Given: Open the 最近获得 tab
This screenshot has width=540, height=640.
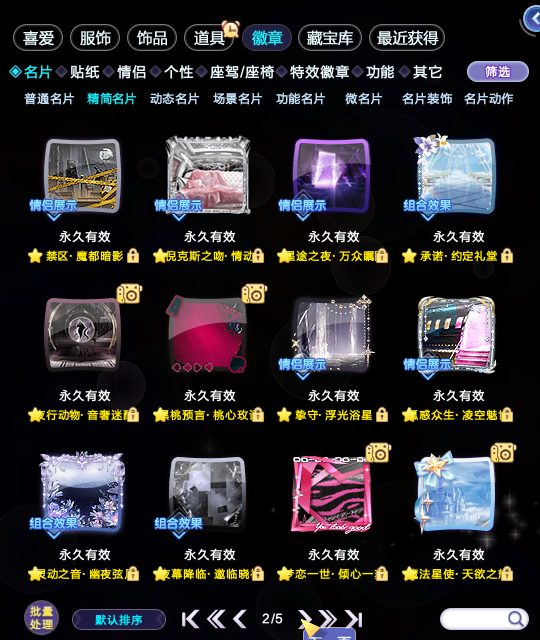Looking at the screenshot, I should click(x=407, y=38).
